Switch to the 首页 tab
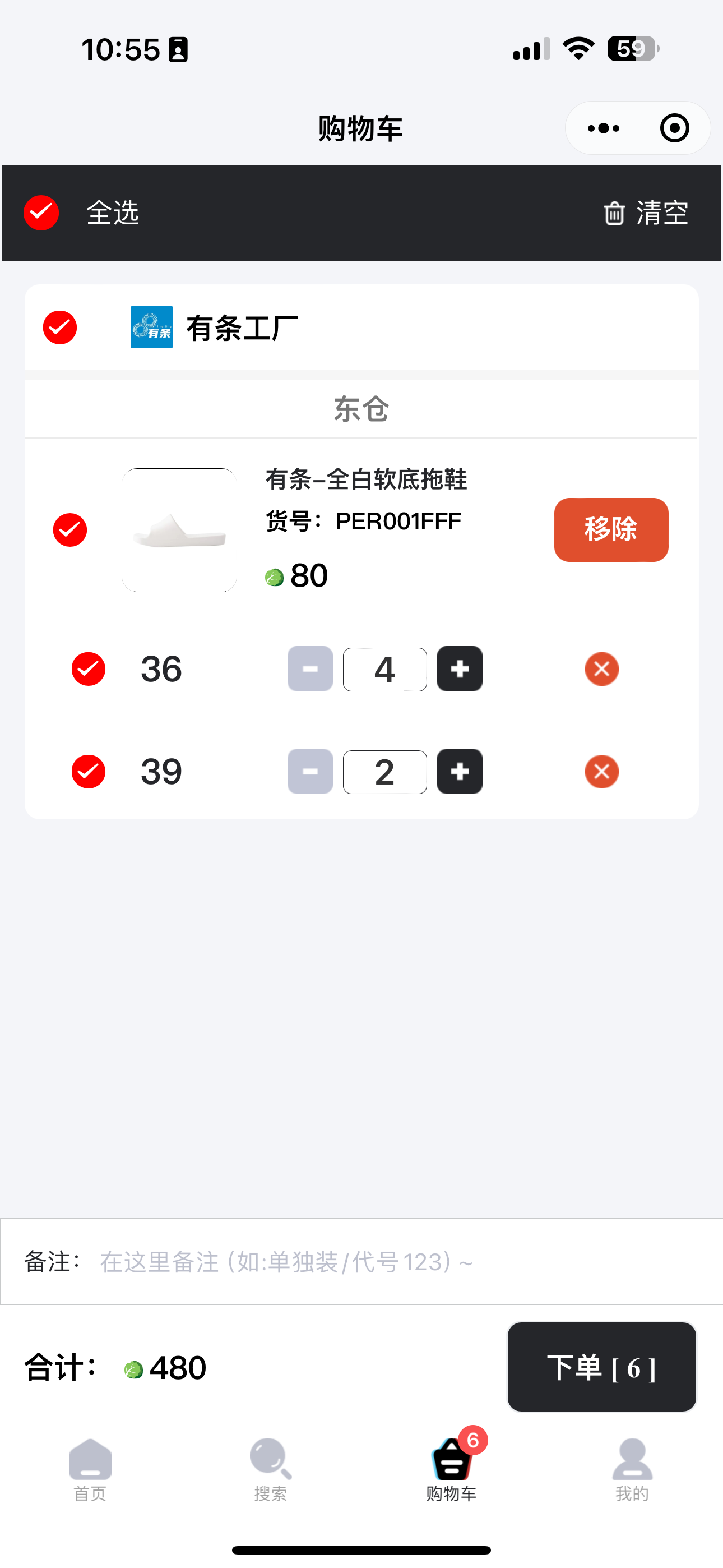Screen dimensions: 723x1568 [90, 1468]
